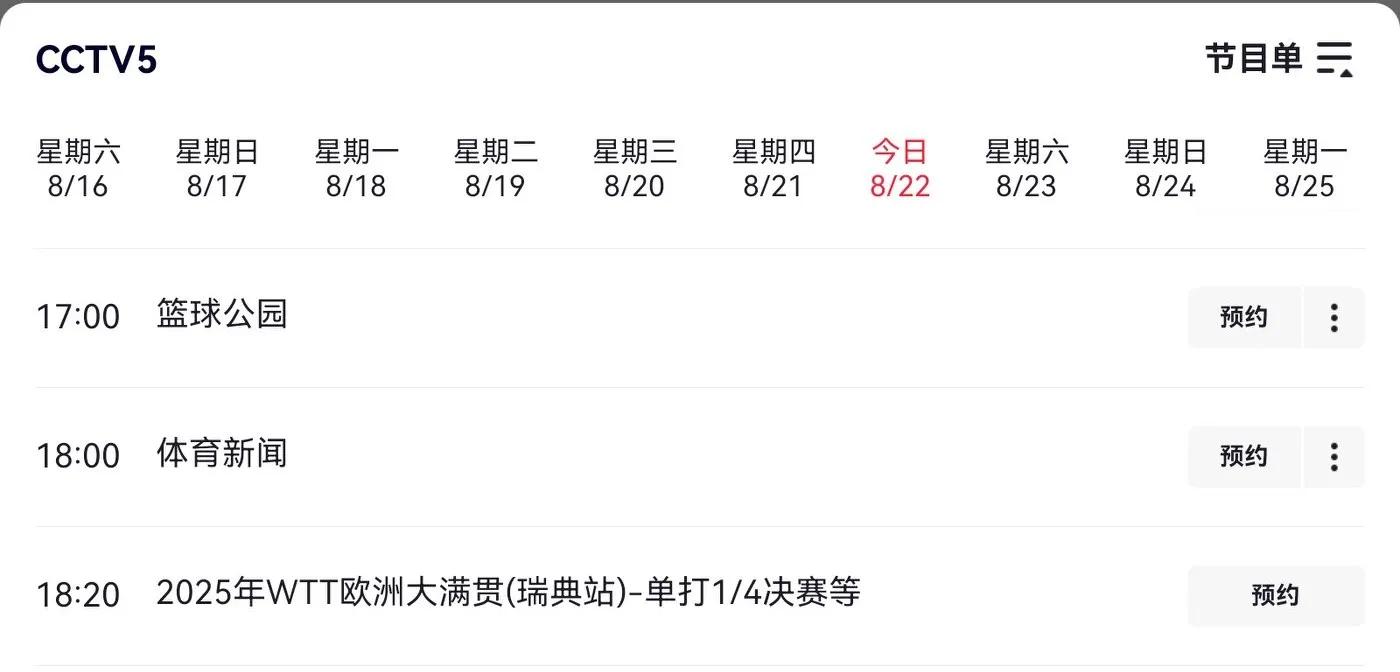The image size is (1400, 672).
Task: Open the 星期日 8/24 program list
Action: pos(1165,169)
